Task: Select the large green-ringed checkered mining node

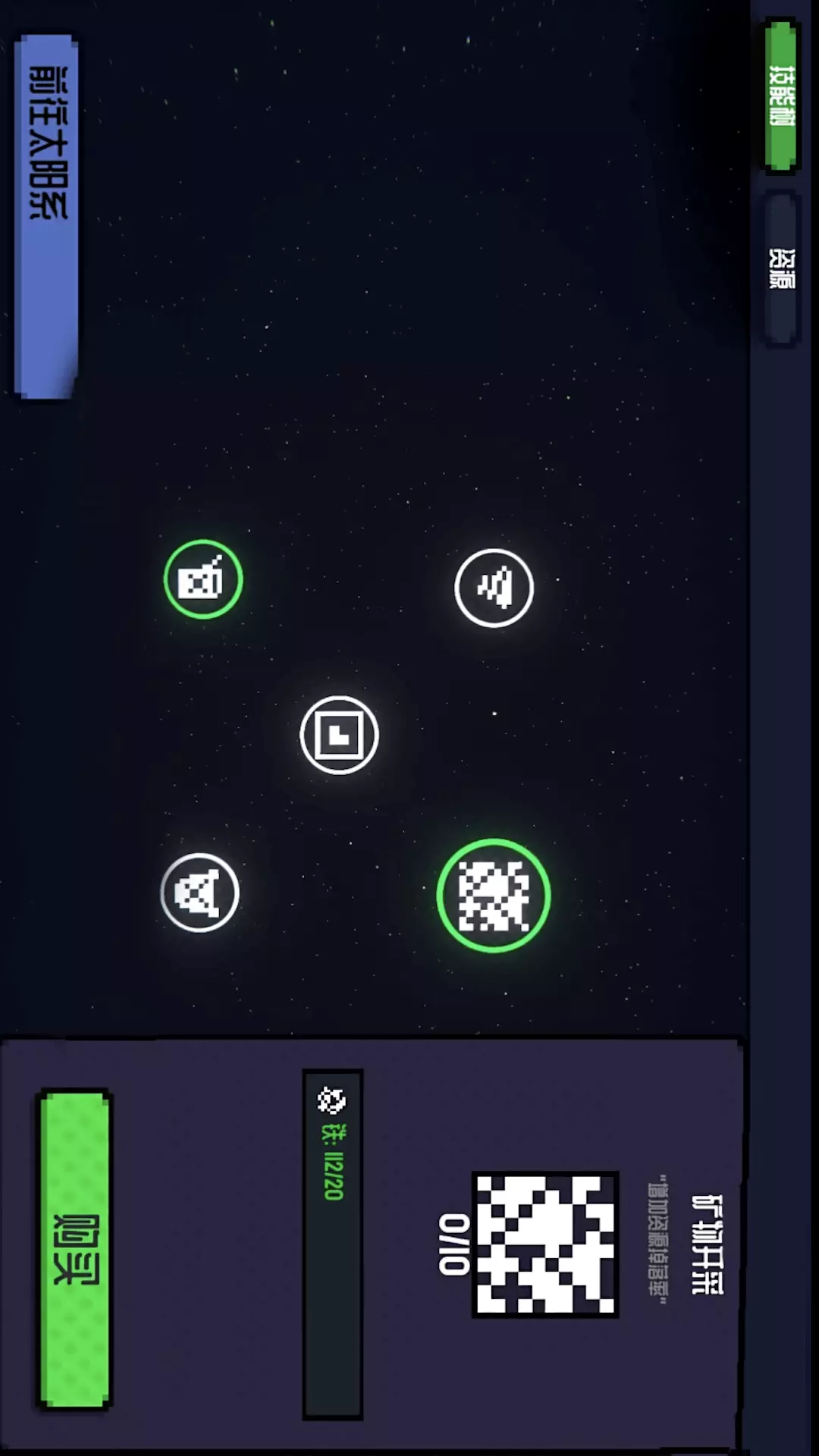Action: 493,896
